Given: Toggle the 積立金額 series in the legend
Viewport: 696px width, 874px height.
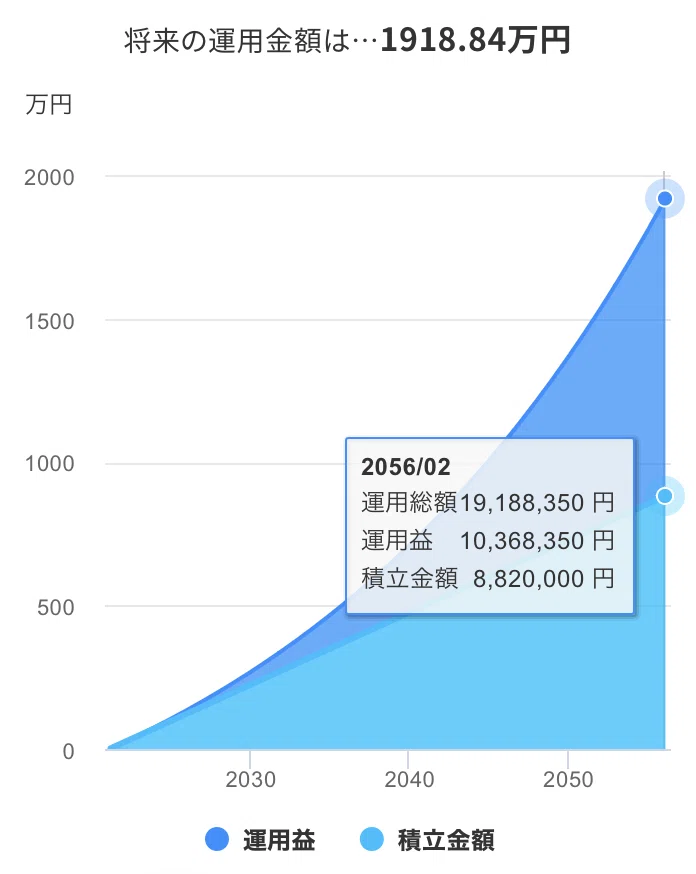Looking at the screenshot, I should (x=427, y=839).
